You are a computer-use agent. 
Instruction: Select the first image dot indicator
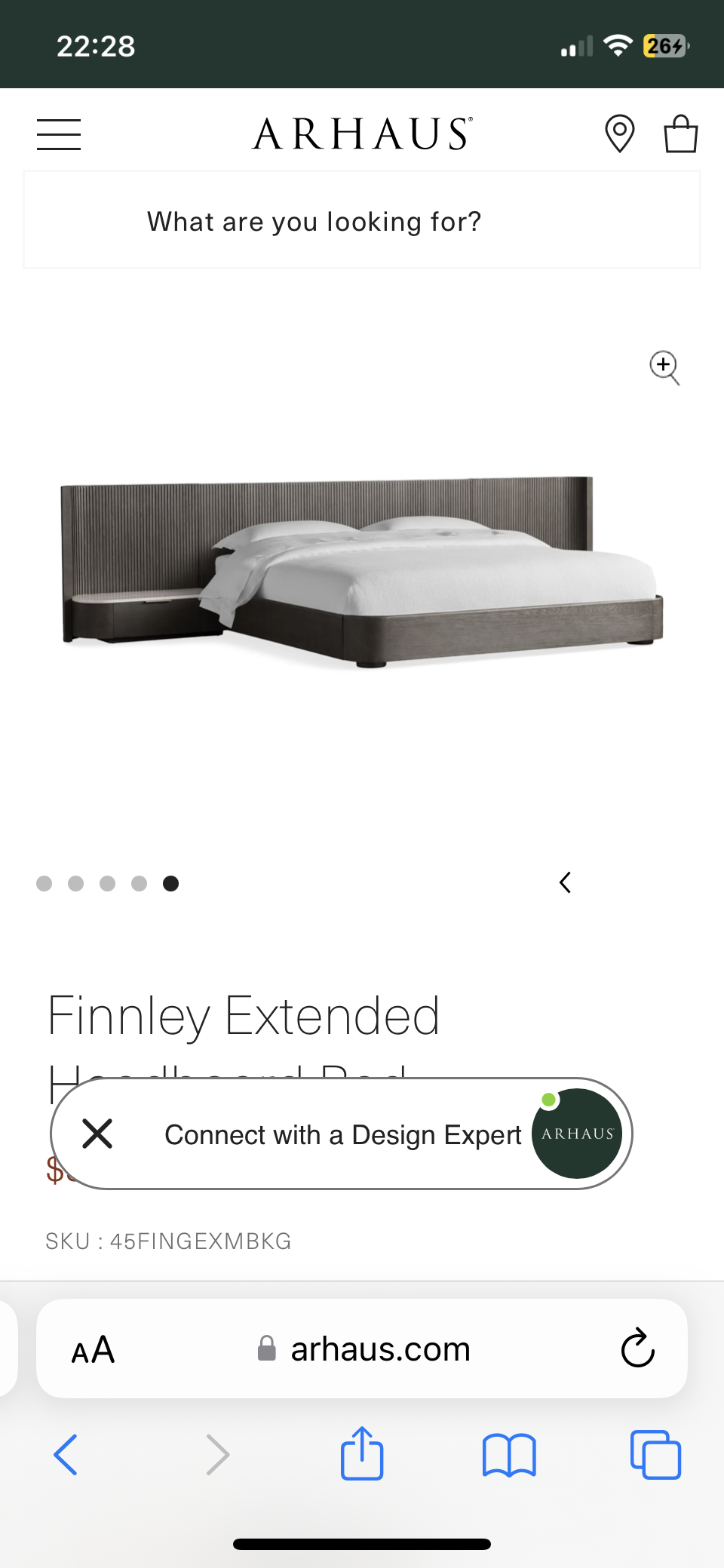pyautogui.click(x=44, y=883)
